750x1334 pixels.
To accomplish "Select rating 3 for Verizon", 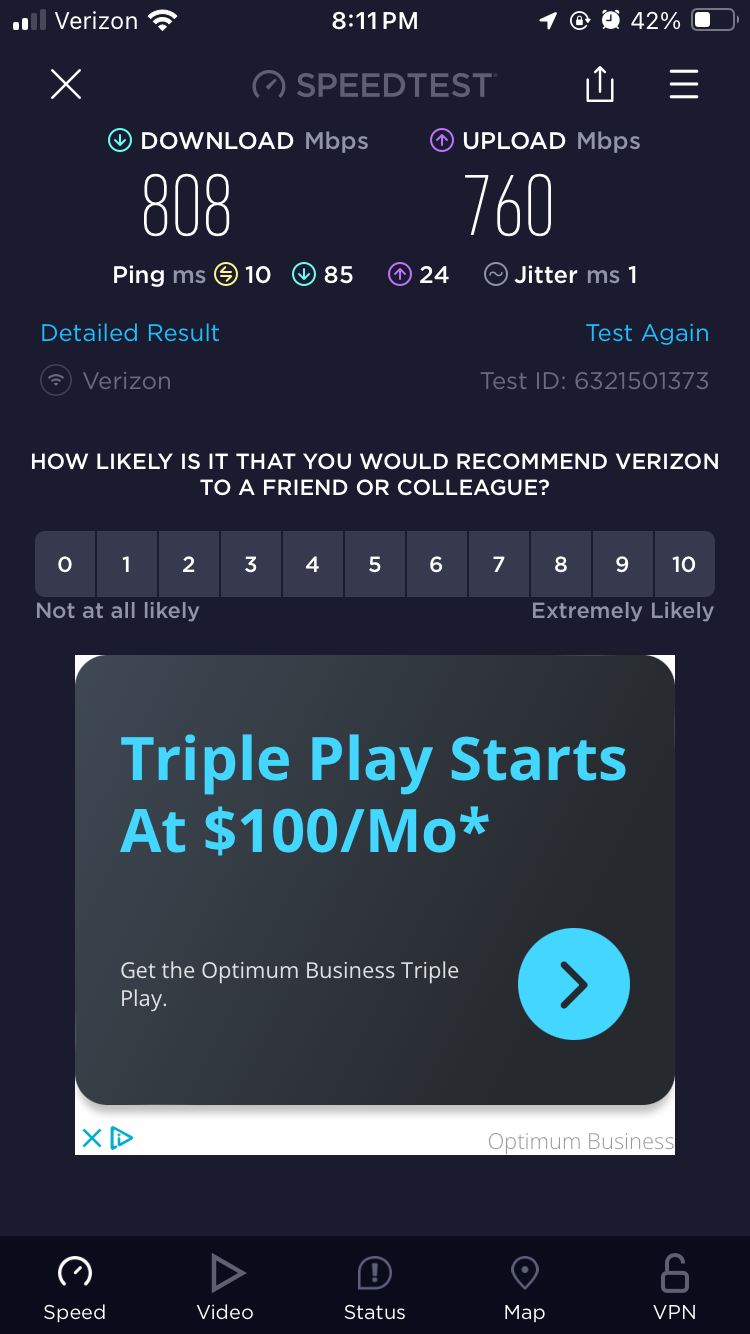I will [251, 564].
